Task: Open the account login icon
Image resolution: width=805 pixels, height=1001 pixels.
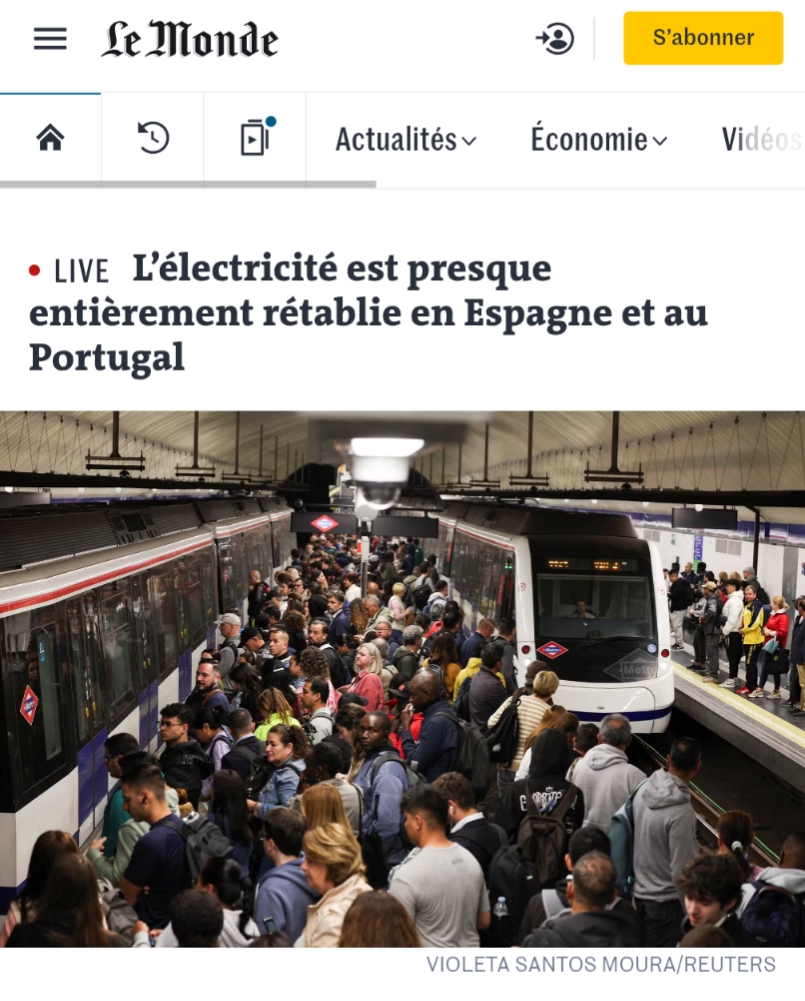Action: [555, 39]
